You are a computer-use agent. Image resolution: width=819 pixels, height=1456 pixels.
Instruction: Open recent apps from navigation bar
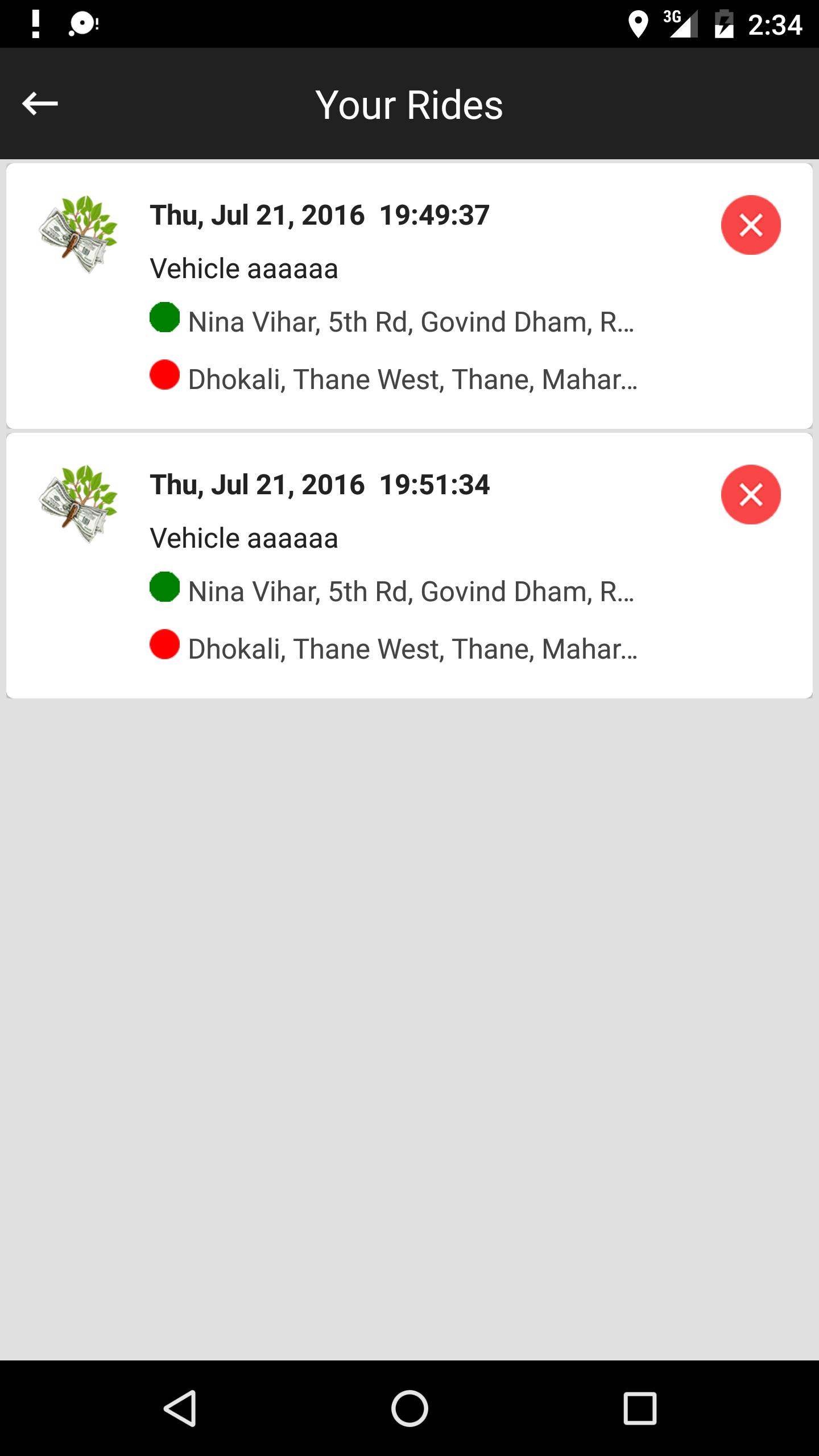click(640, 1408)
